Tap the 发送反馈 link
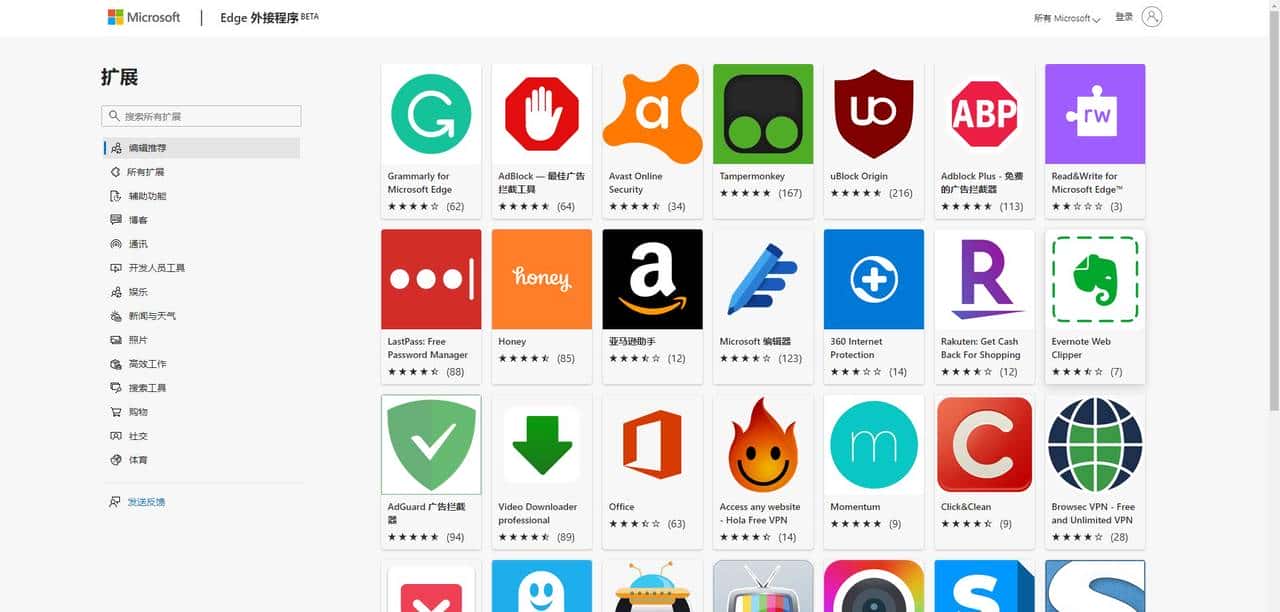 [x=146, y=502]
